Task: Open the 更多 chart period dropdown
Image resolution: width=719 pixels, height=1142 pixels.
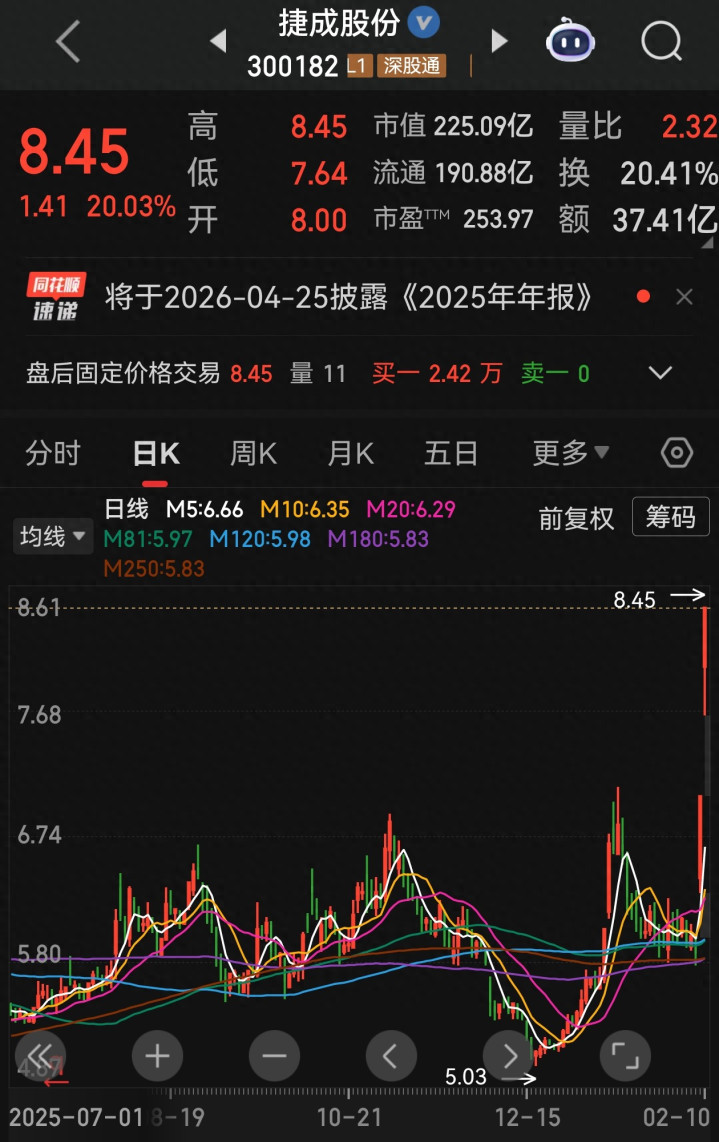Action: click(570, 454)
